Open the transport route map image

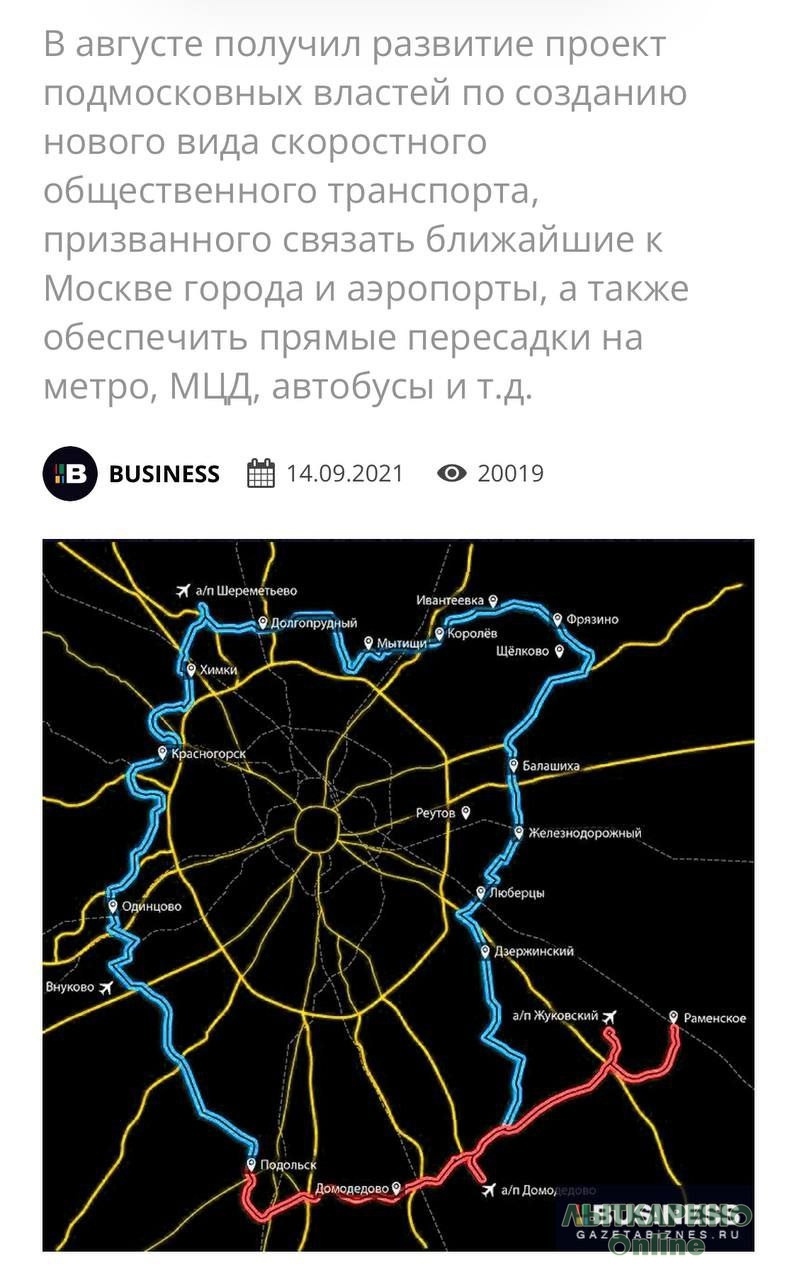pos(398,895)
